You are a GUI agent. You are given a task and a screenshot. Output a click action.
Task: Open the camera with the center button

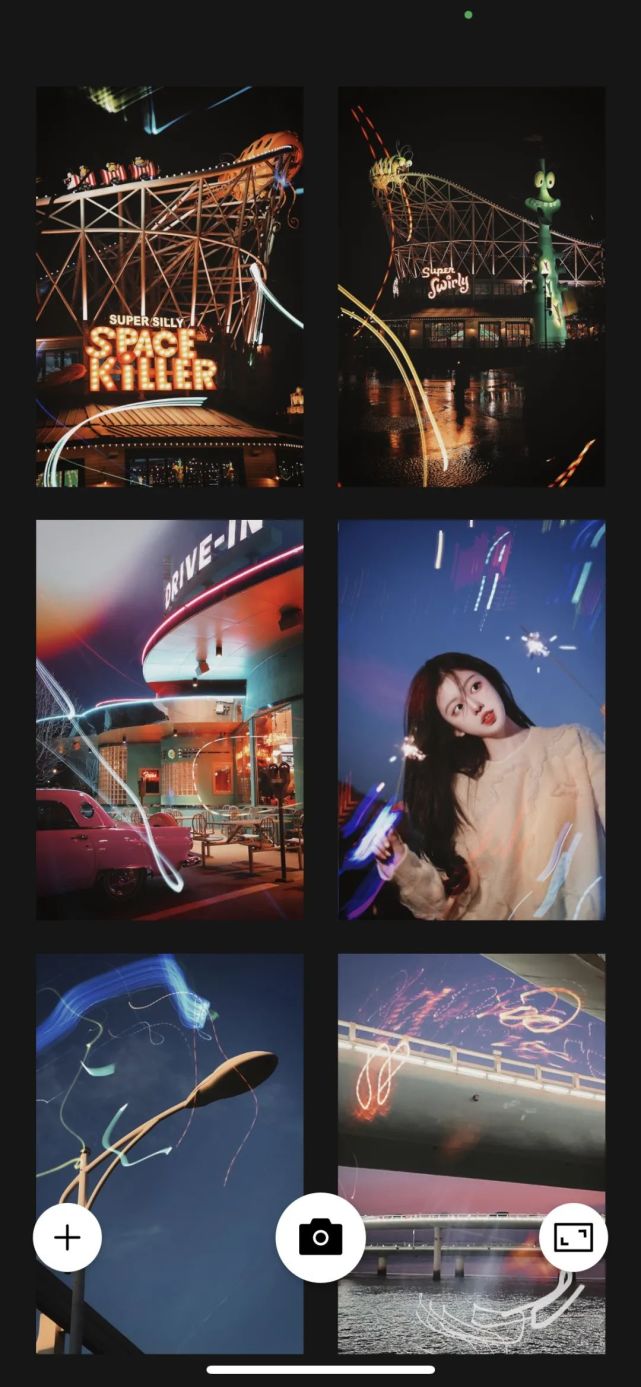[x=320, y=1237]
